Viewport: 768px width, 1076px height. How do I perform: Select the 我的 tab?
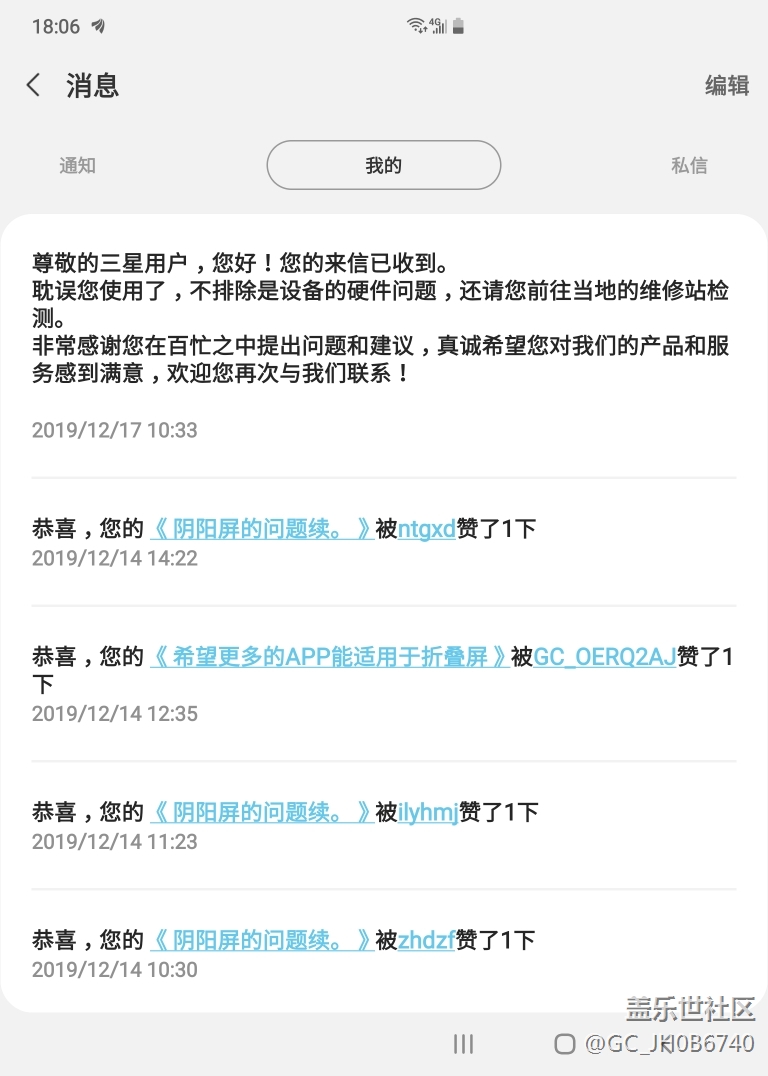[x=383, y=166]
